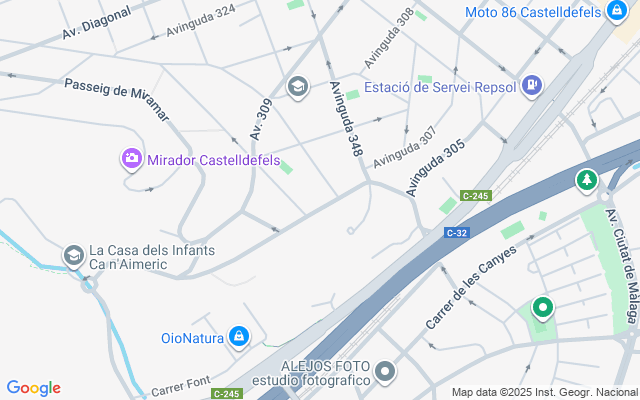Screen dimensions: 640x400
Task: Select the Estació de Servei Repsol fuel marker
Action: coord(532,88)
